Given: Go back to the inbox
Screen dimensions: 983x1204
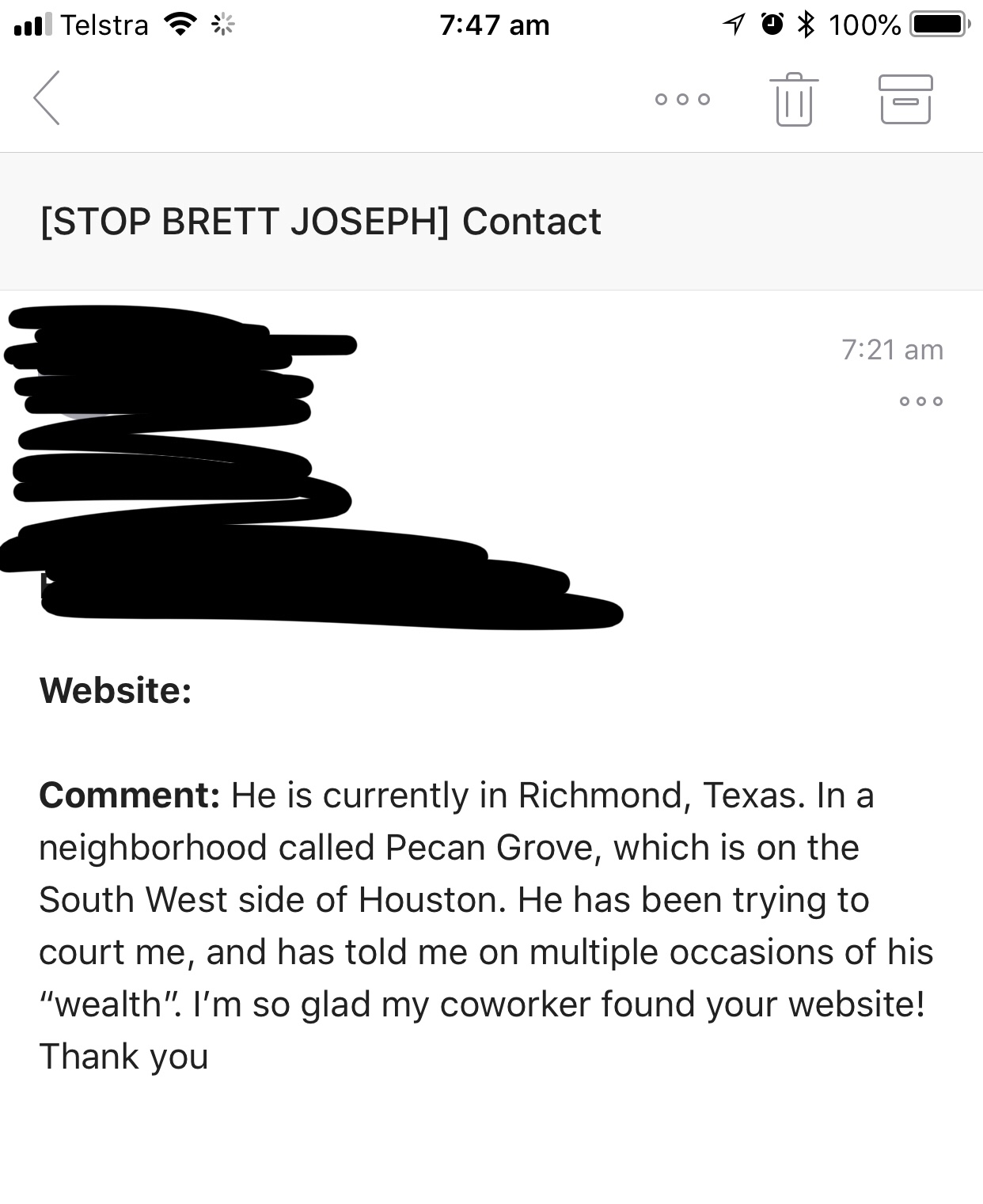Looking at the screenshot, I should [x=47, y=98].
